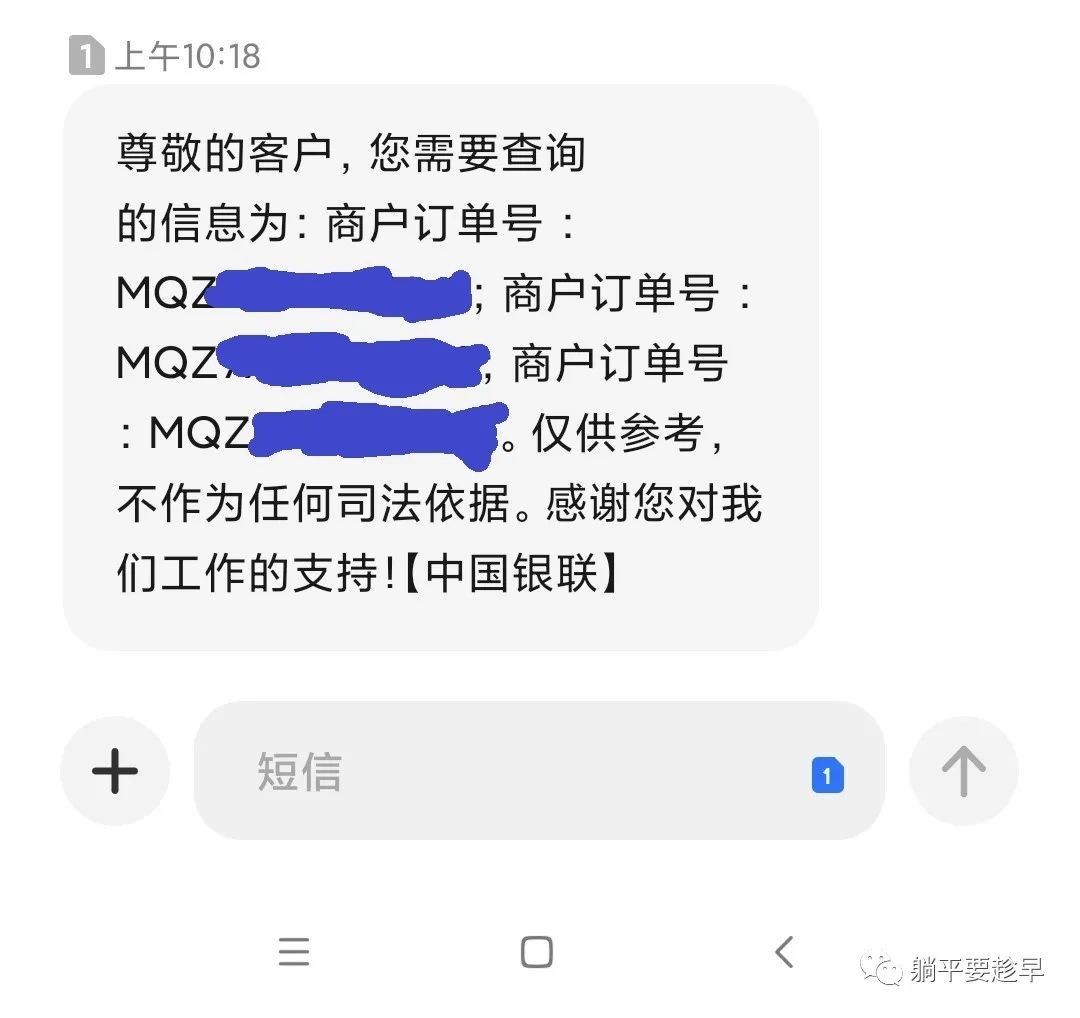Go back using the navigation bar arrow
The image size is (1080, 1018).
(784, 952)
